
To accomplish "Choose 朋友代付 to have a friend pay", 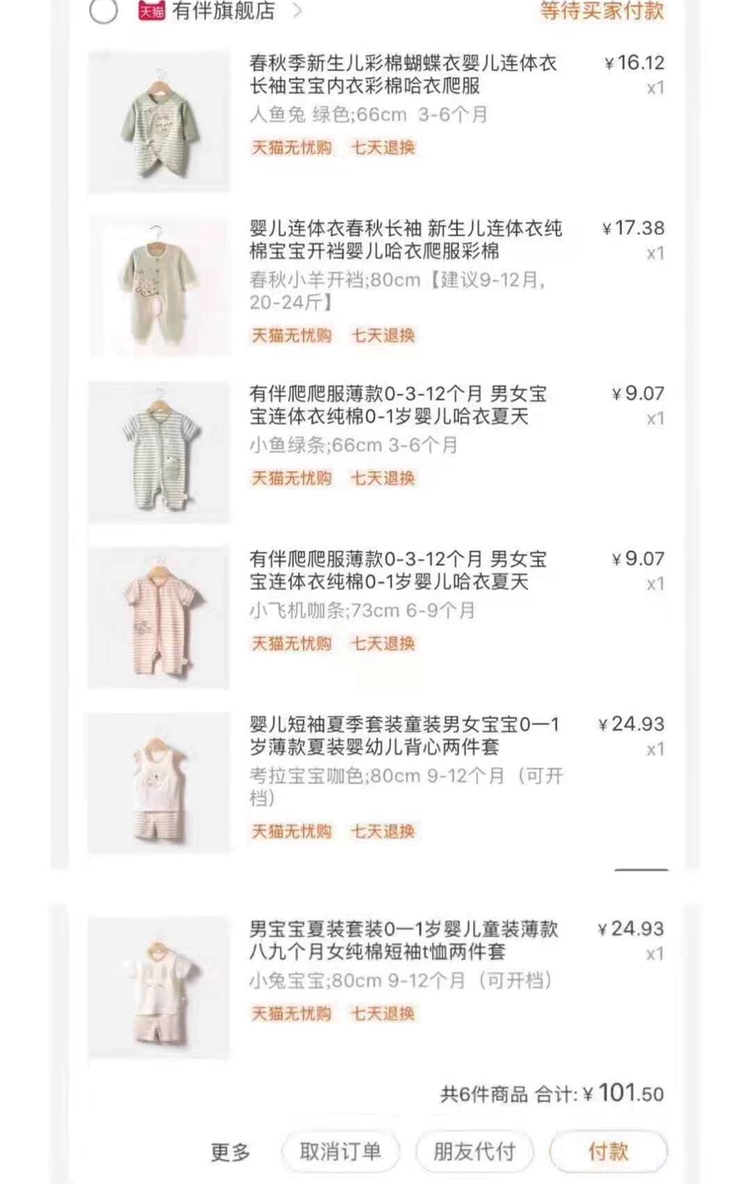I will coord(474,1151).
